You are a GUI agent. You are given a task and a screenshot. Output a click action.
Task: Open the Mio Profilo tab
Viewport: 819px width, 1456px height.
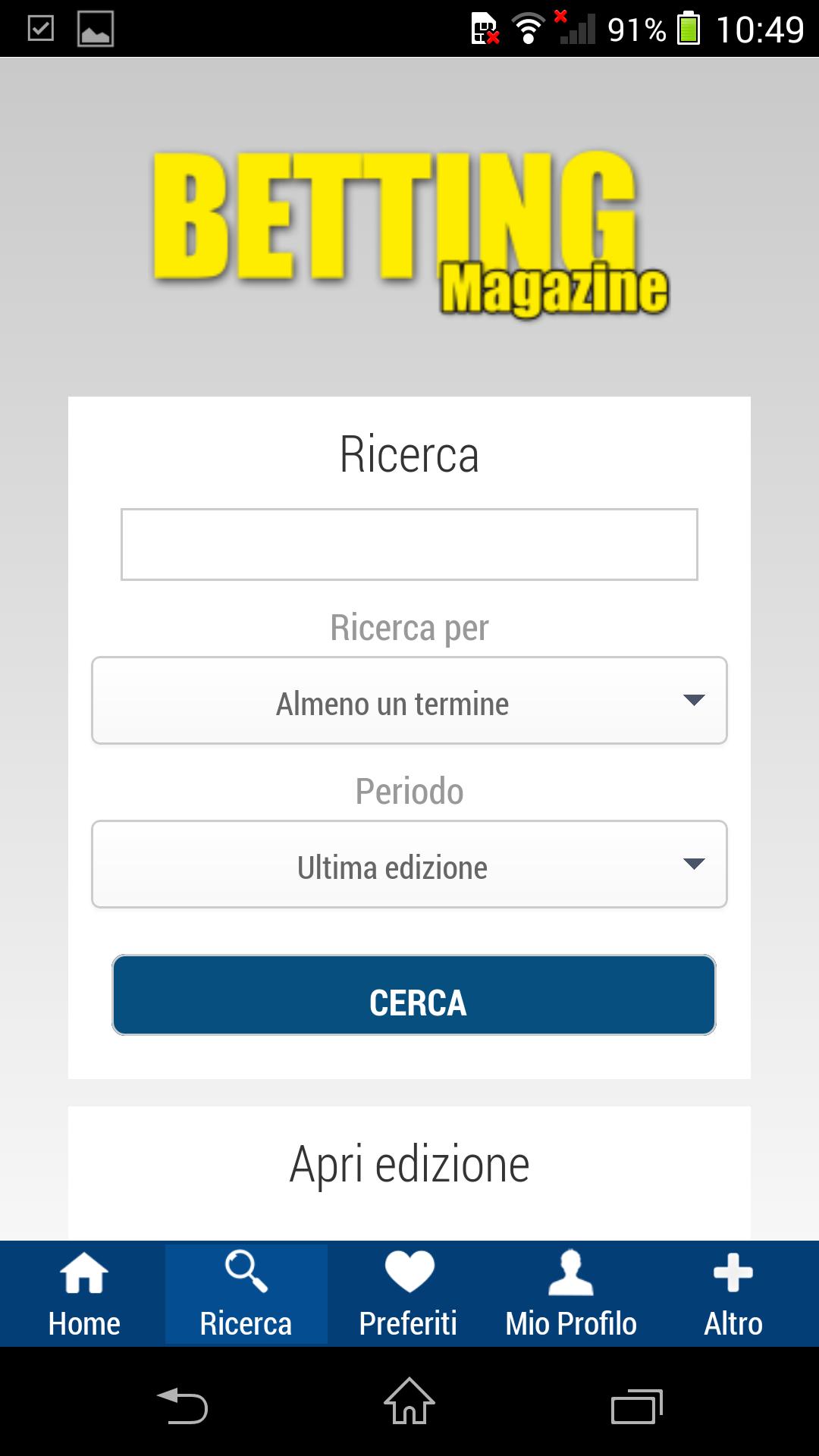[571, 1295]
